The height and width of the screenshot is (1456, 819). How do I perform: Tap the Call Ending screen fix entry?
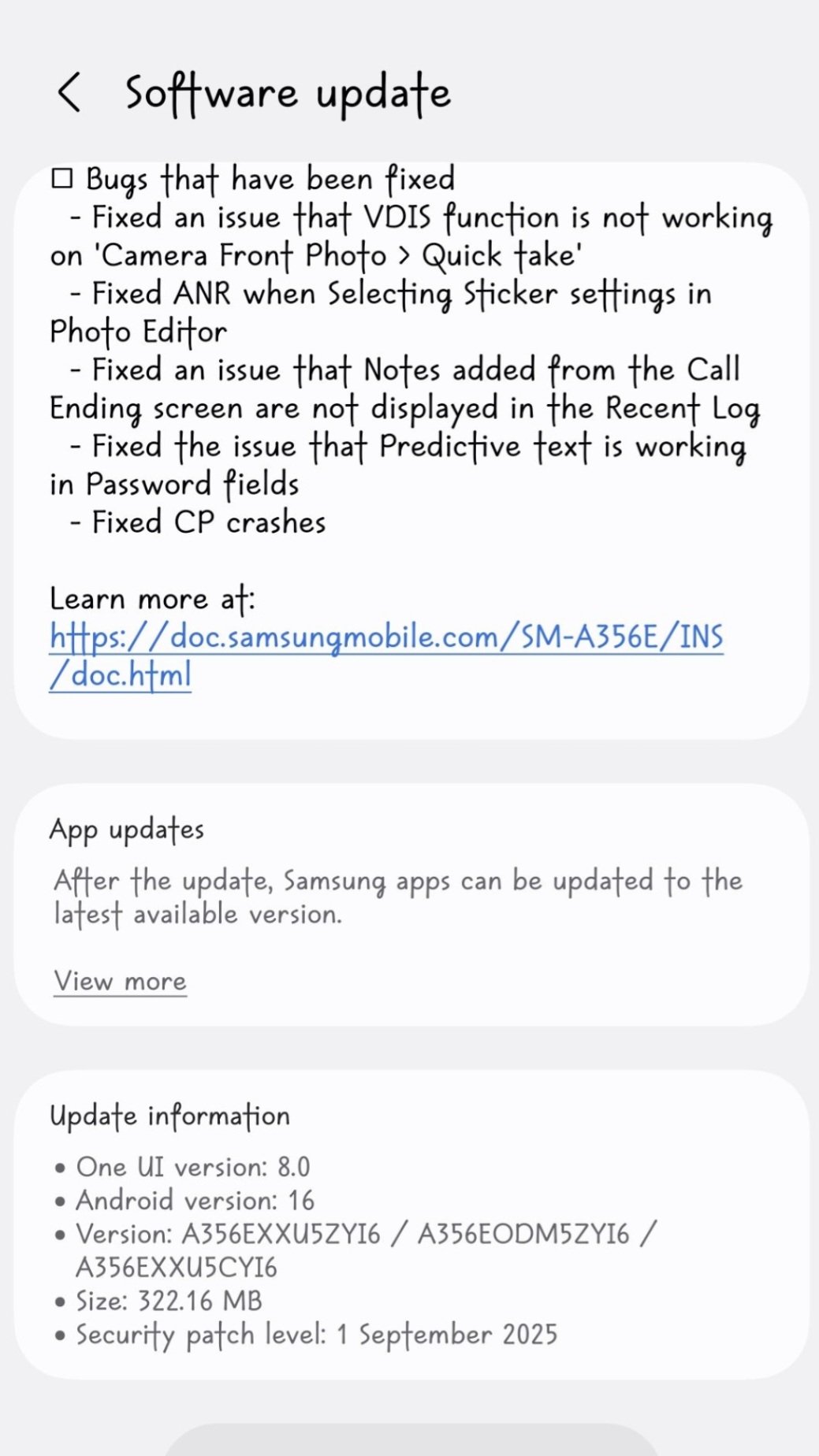coord(404,388)
